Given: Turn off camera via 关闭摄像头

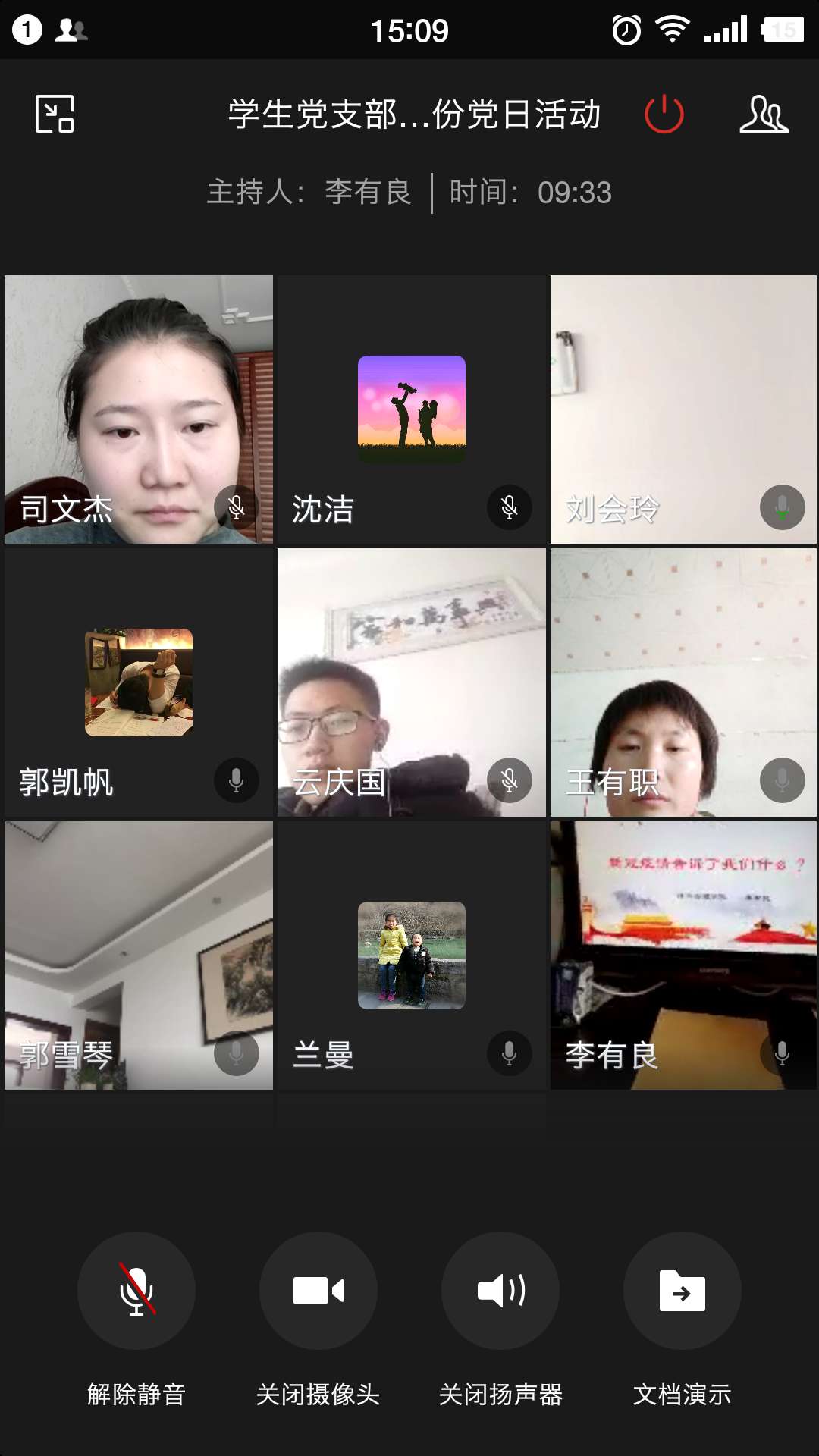Looking at the screenshot, I should (318, 1290).
